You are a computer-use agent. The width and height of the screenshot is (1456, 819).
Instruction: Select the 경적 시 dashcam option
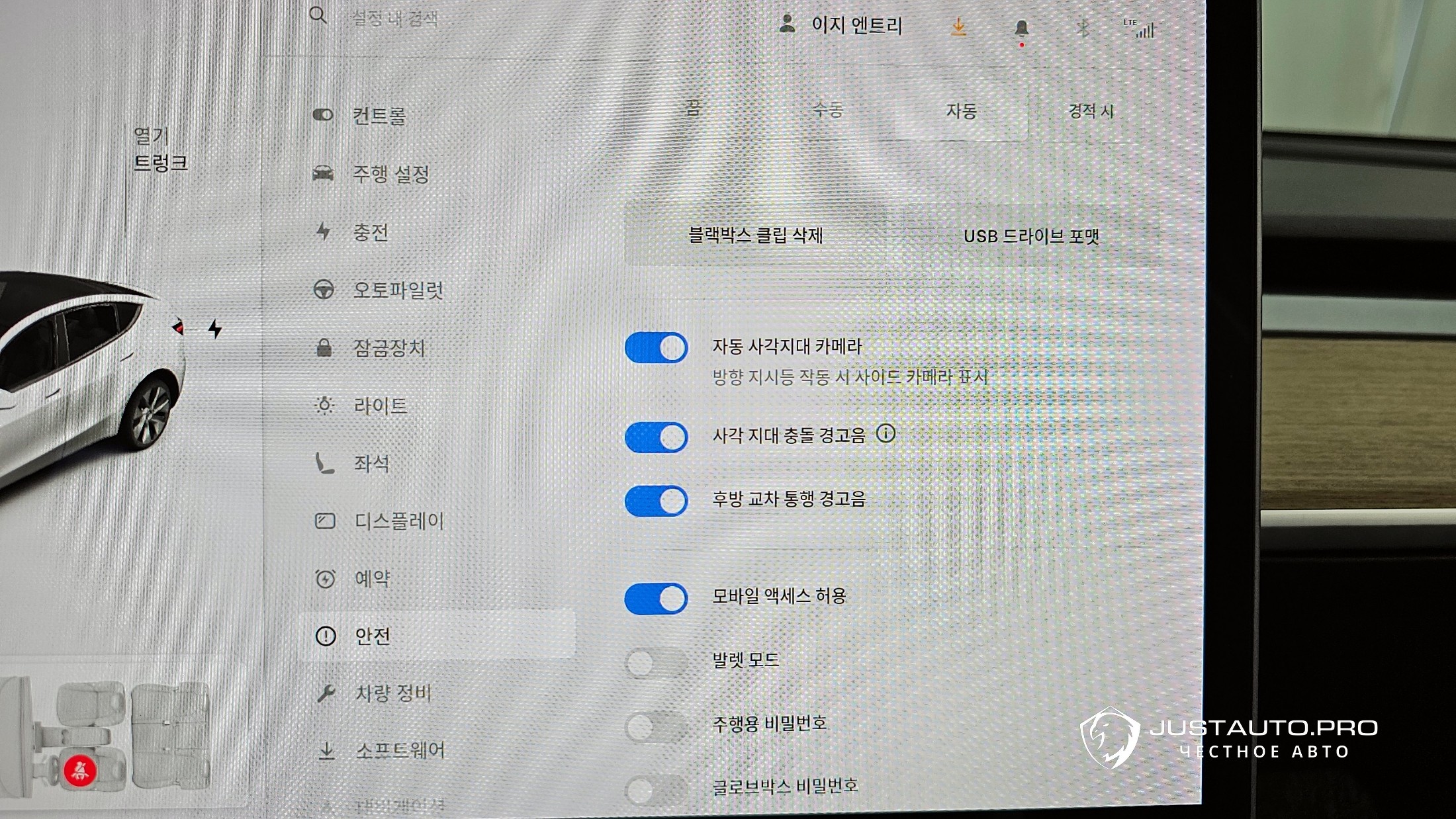click(x=1091, y=111)
